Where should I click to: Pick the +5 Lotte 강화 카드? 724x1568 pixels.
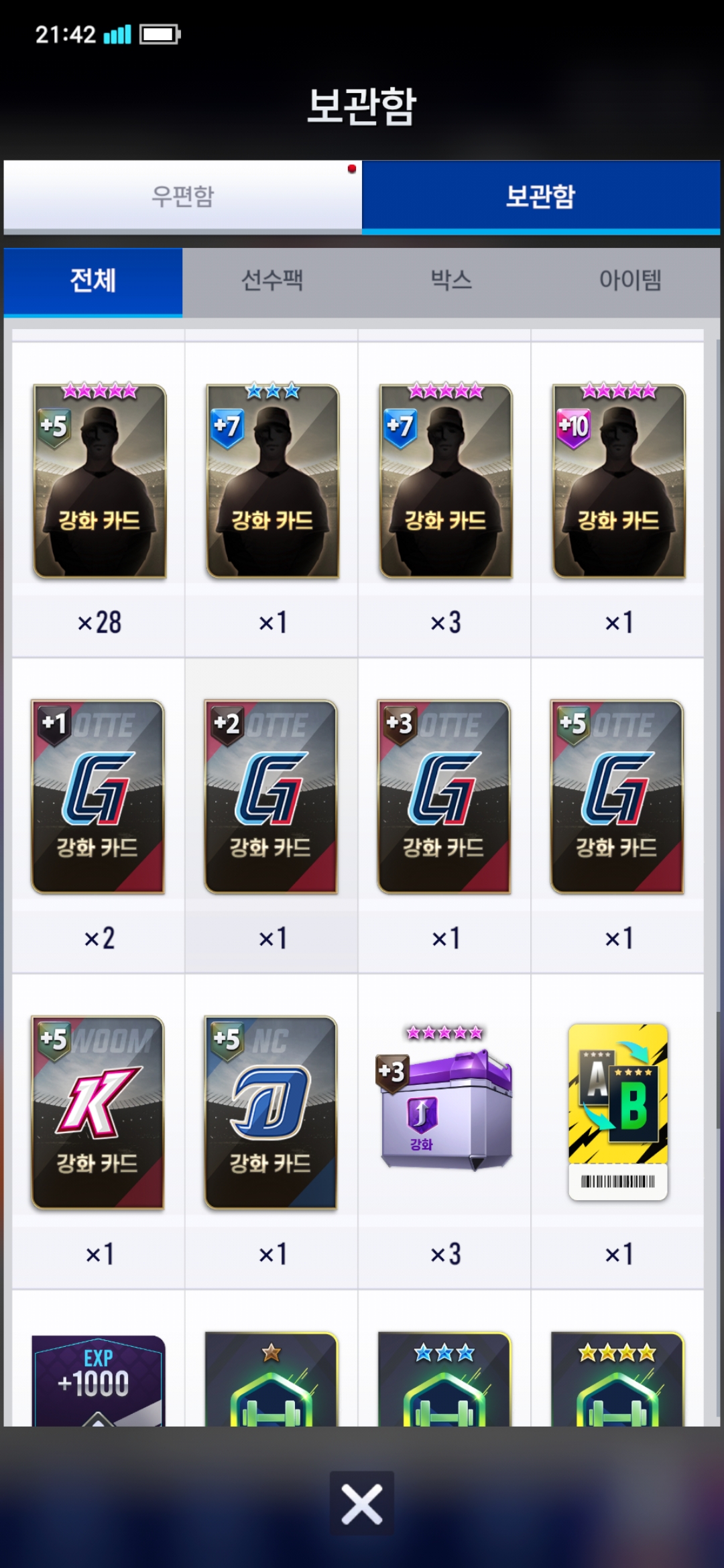tap(617, 797)
